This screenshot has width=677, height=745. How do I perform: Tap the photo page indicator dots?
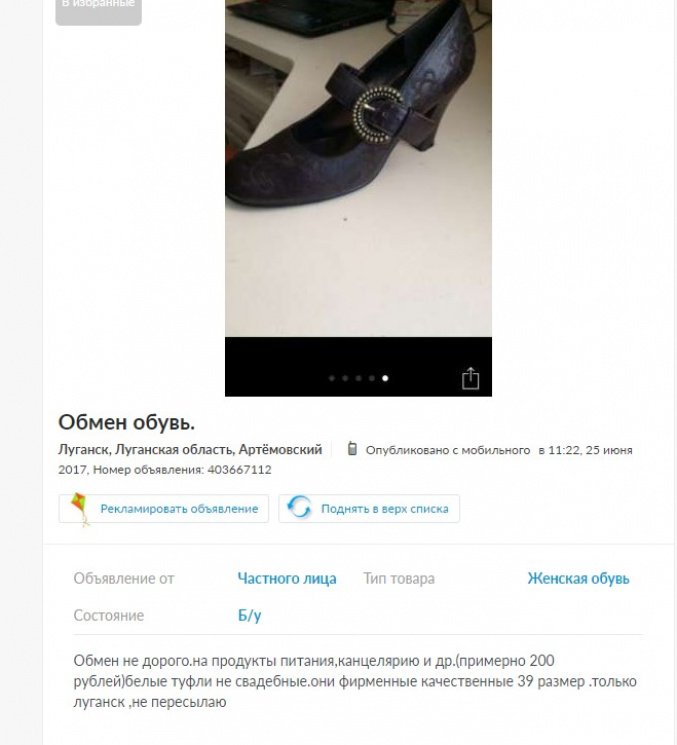[x=358, y=378]
